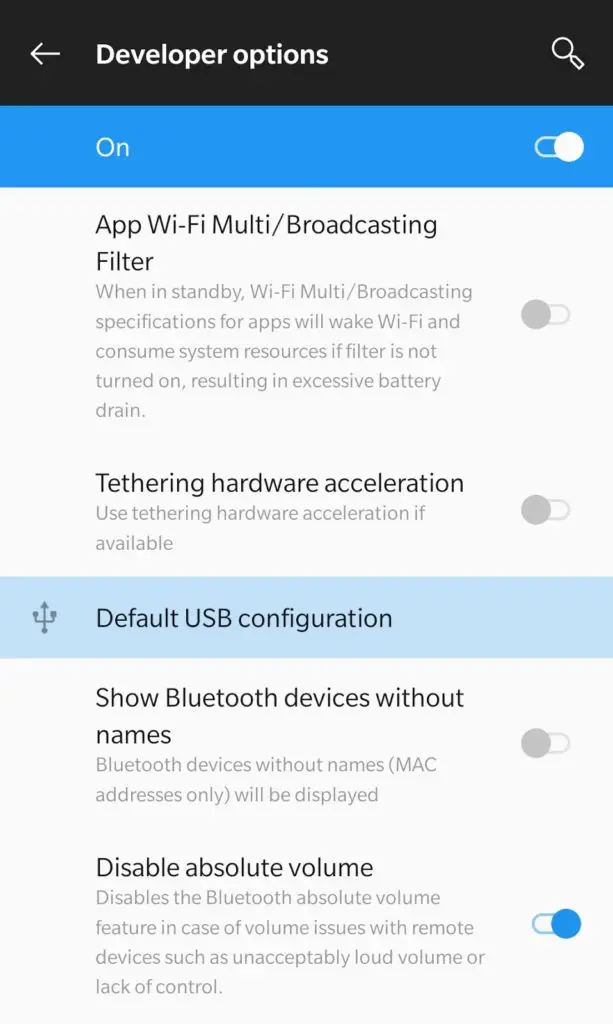Turn on Show Bluetooth devices without names

[546, 743]
